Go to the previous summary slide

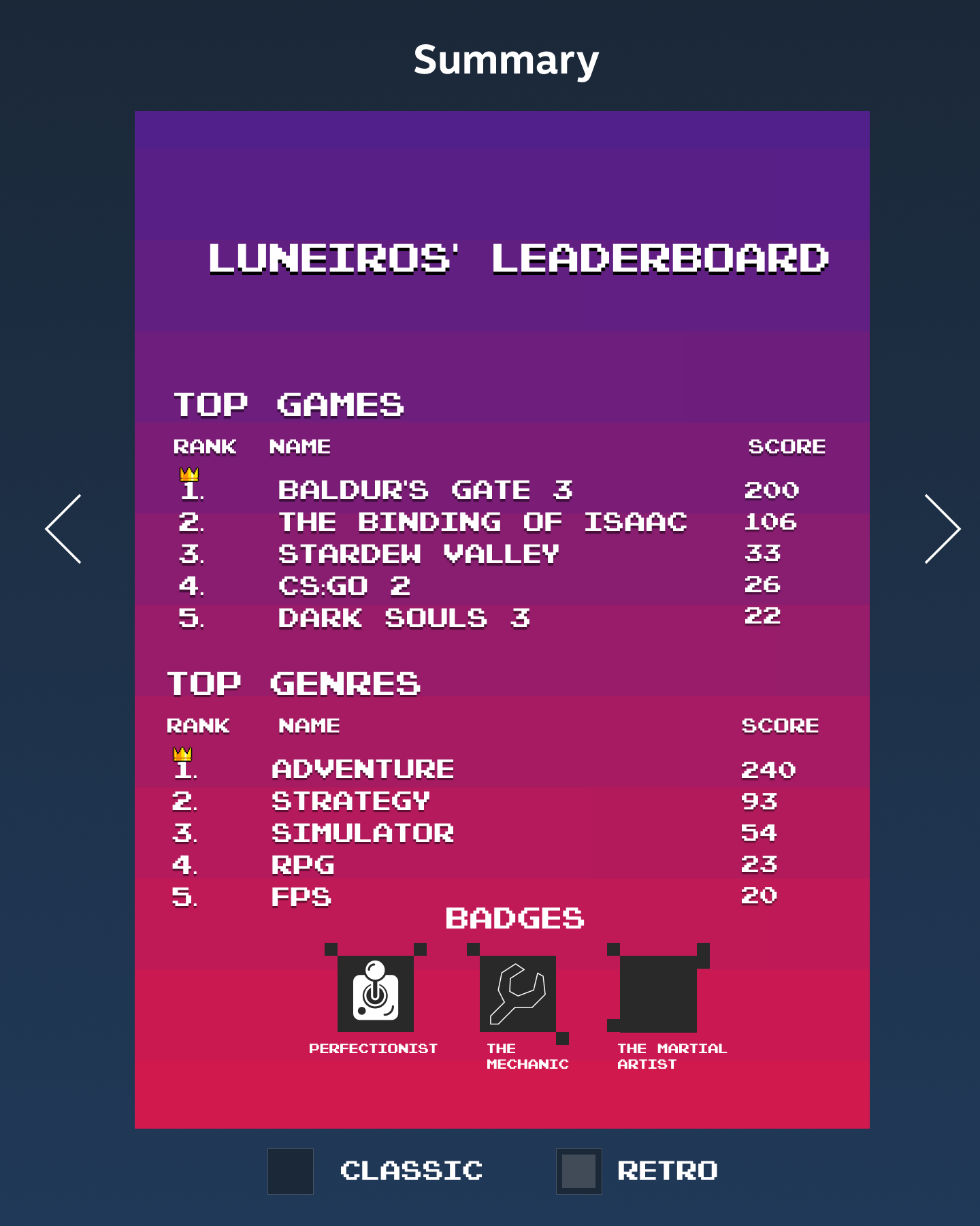(x=63, y=529)
